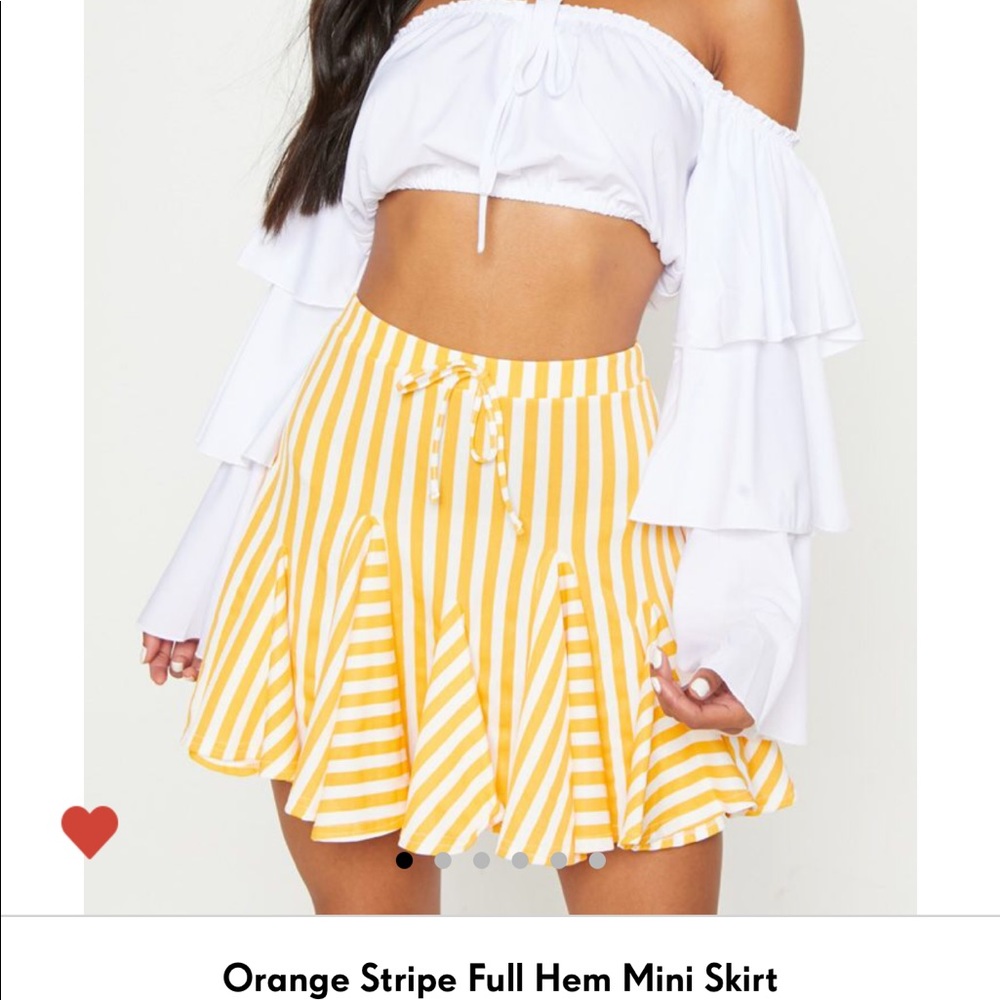Tap the red heart to unfavorite the skirt
The image size is (1000, 1000).
click(x=89, y=830)
